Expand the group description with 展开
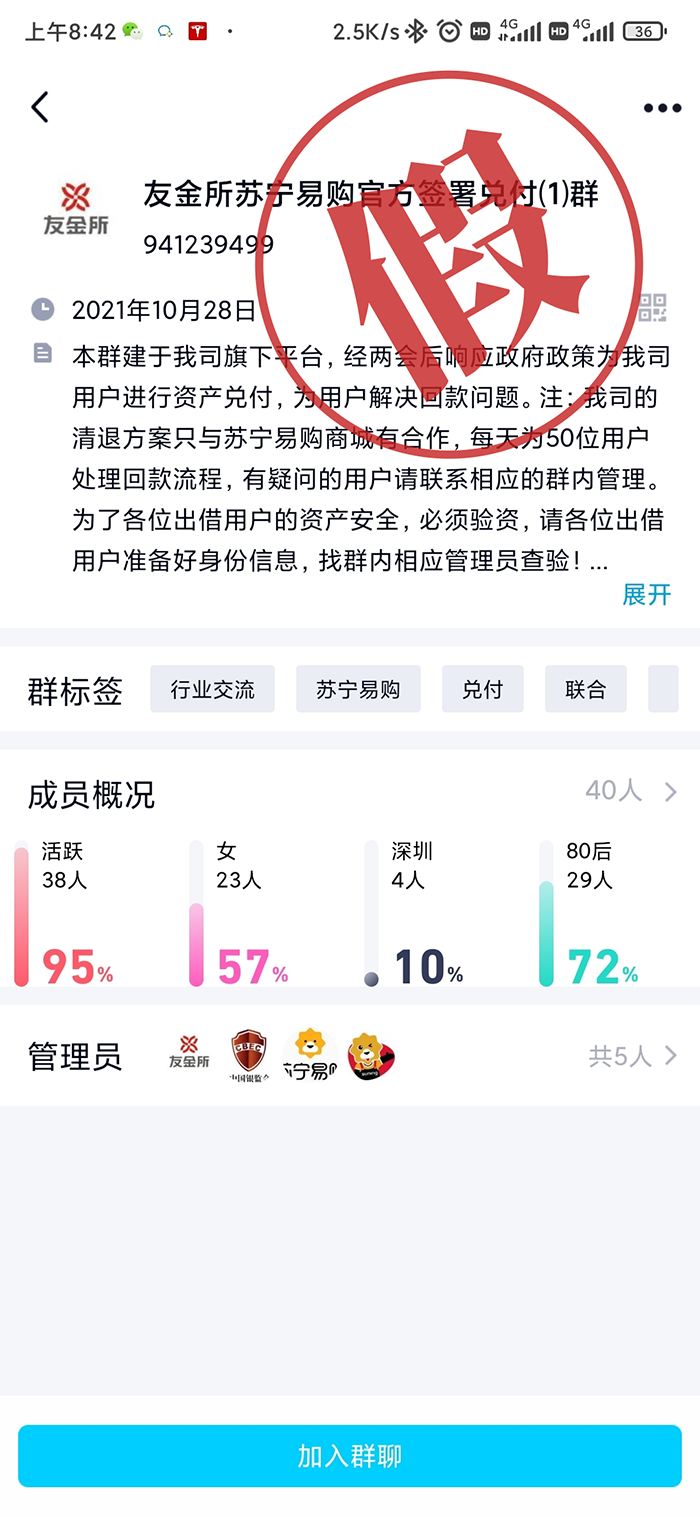The width and height of the screenshot is (700, 1517). [646, 594]
